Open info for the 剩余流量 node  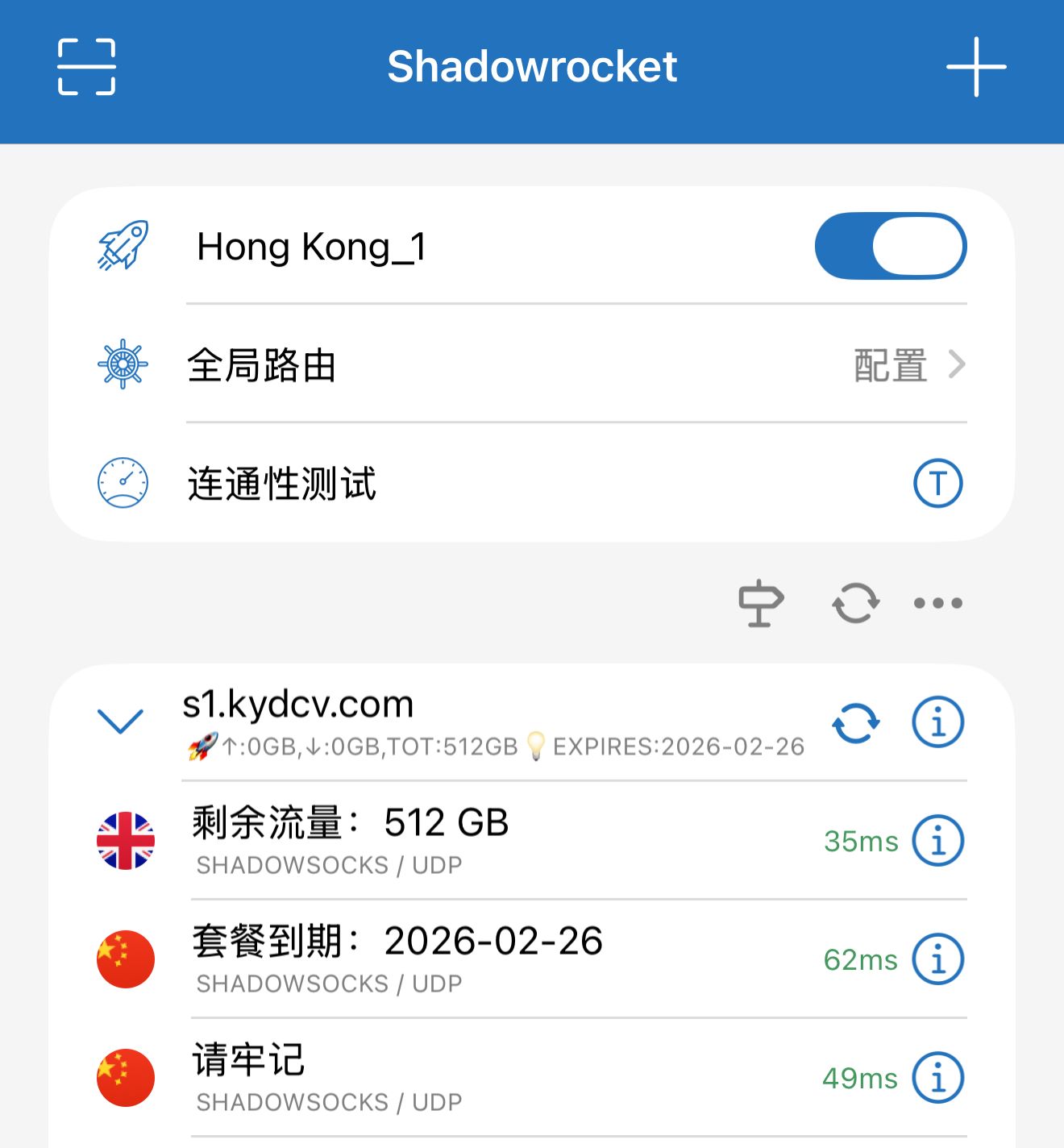pyautogui.click(x=937, y=841)
